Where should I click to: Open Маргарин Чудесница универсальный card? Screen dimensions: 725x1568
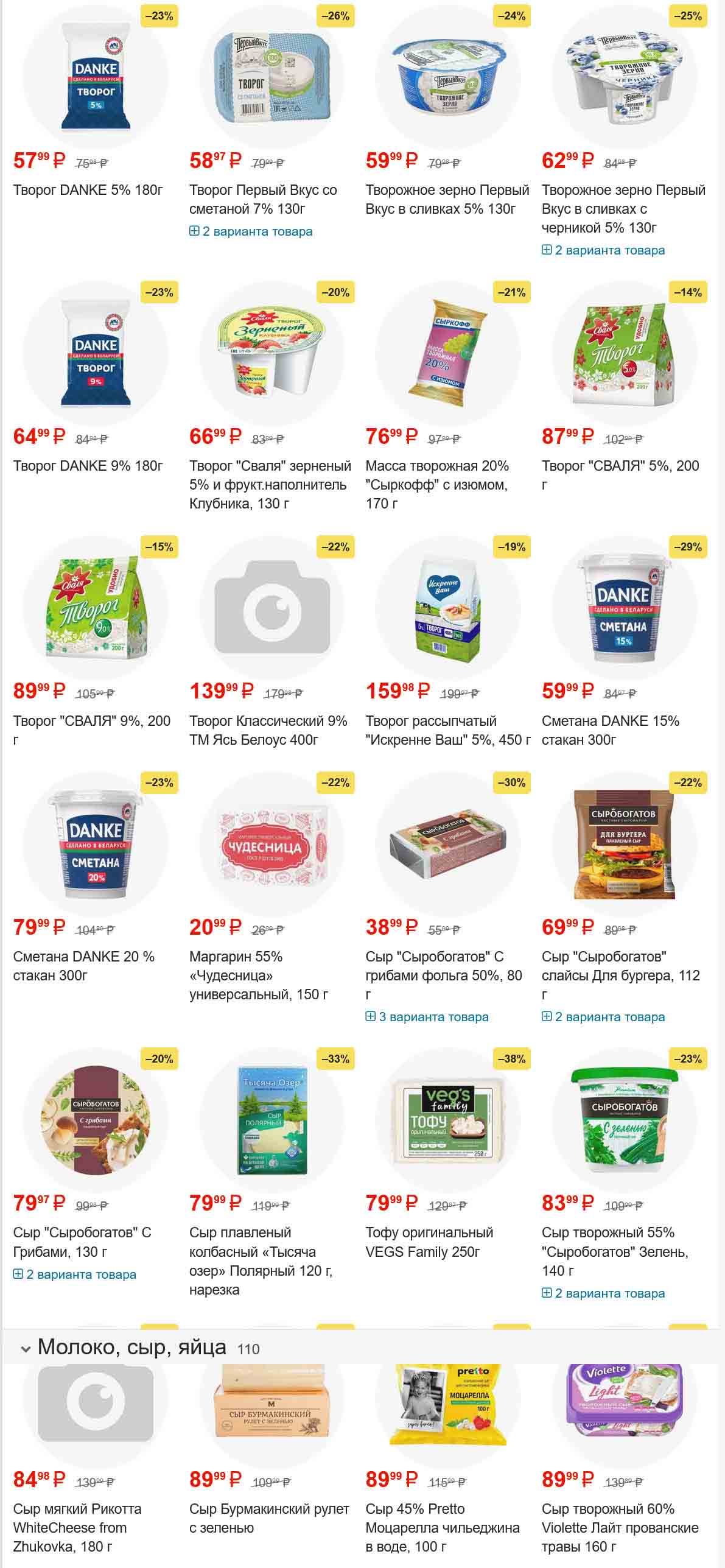[x=258, y=976]
